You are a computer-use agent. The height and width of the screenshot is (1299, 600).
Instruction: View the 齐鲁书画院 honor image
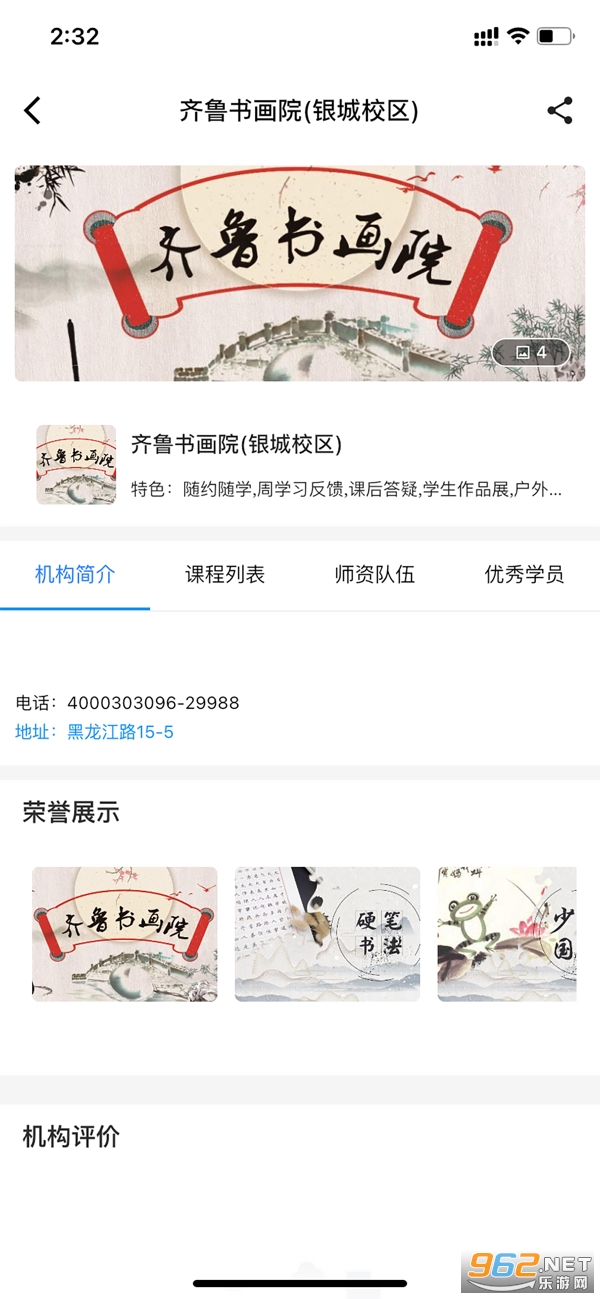125,934
